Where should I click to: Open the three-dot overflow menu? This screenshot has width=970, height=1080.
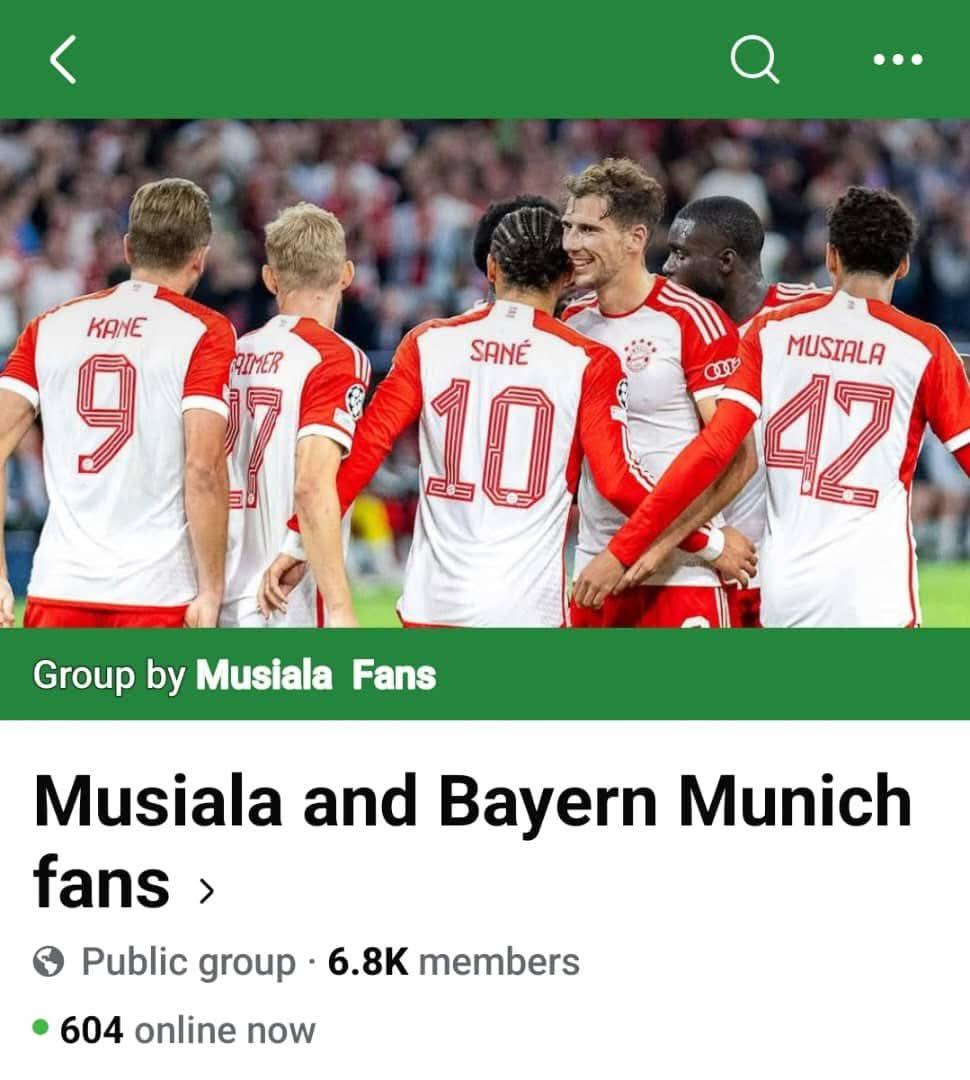coord(897,60)
